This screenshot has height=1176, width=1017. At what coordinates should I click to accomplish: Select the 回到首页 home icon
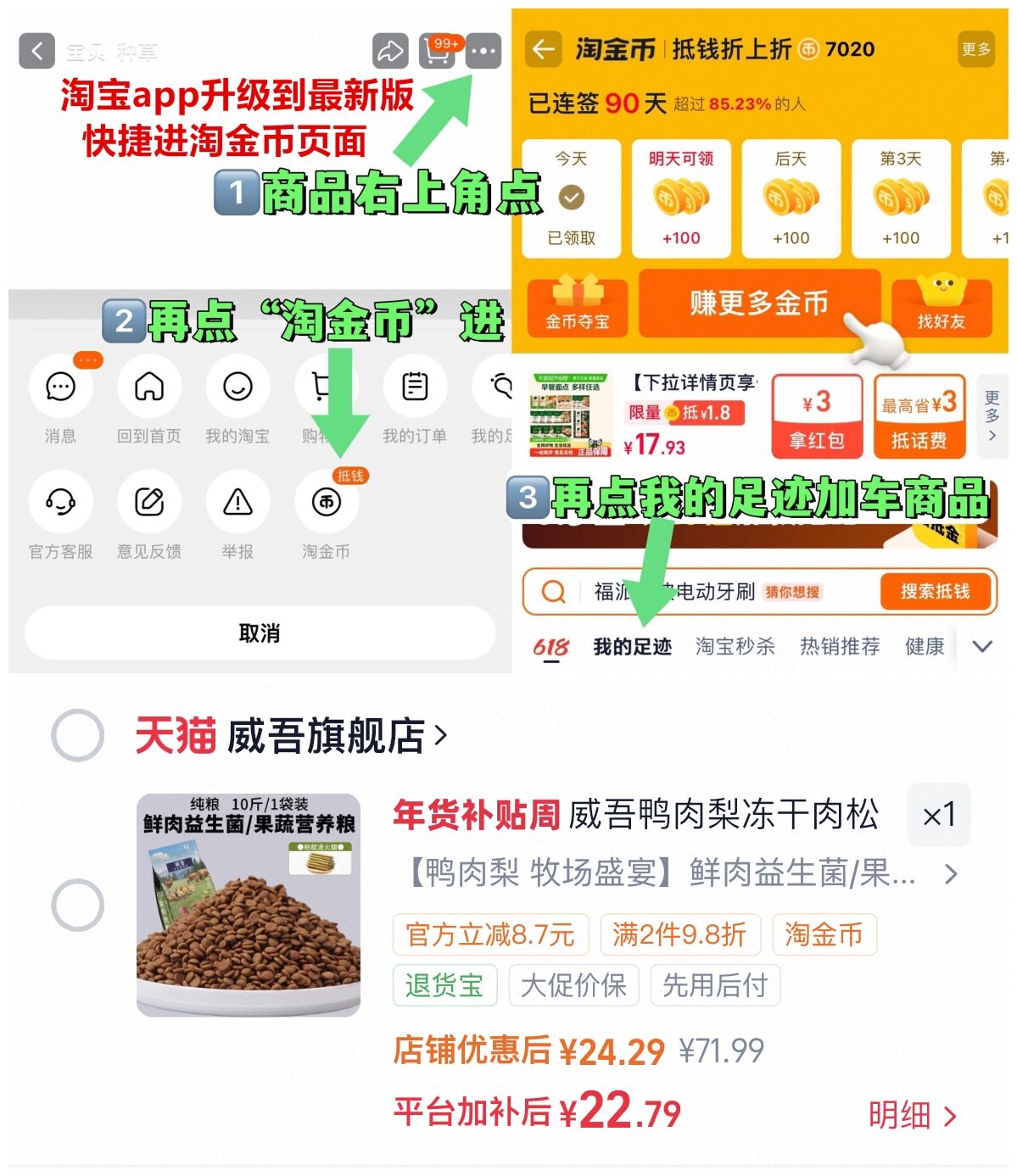pyautogui.click(x=149, y=387)
